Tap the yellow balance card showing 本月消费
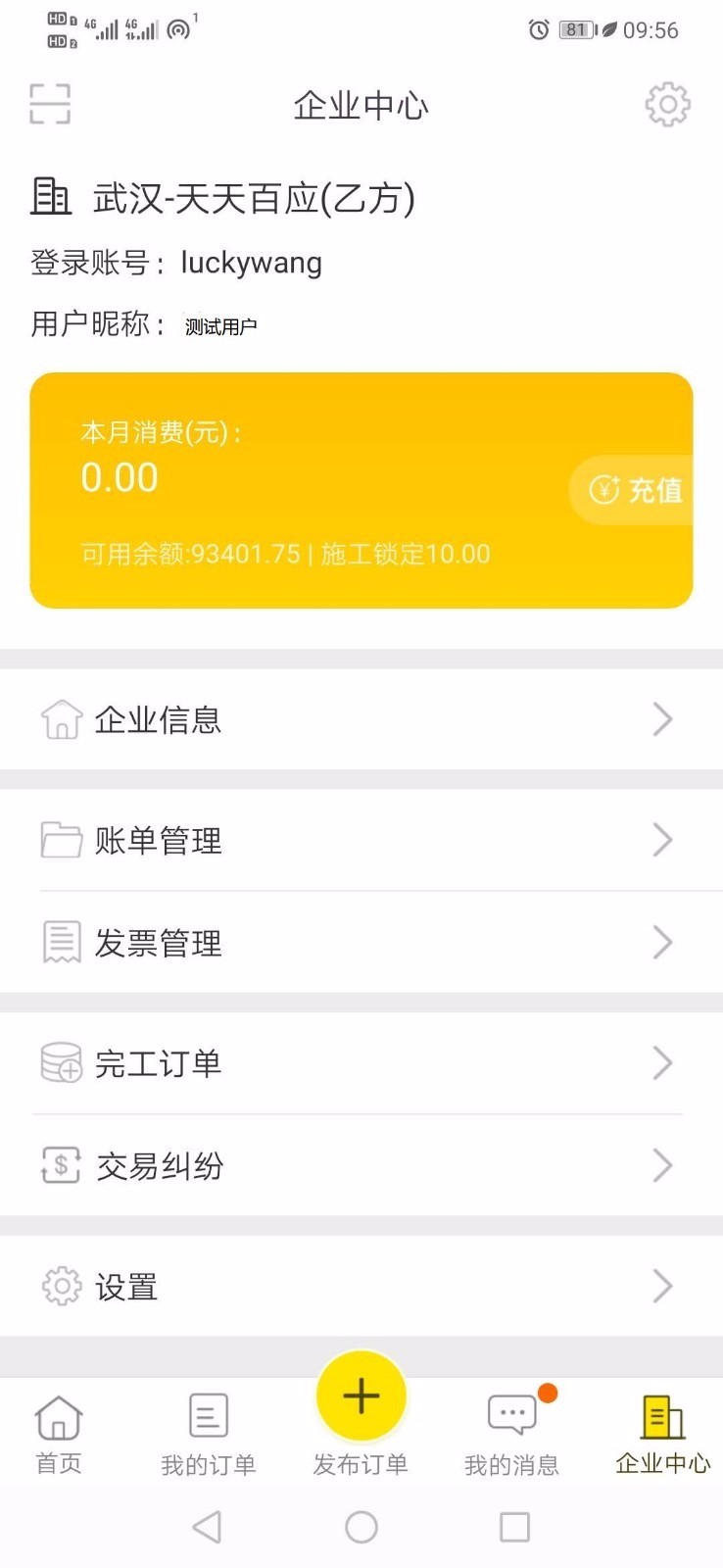 (361, 487)
